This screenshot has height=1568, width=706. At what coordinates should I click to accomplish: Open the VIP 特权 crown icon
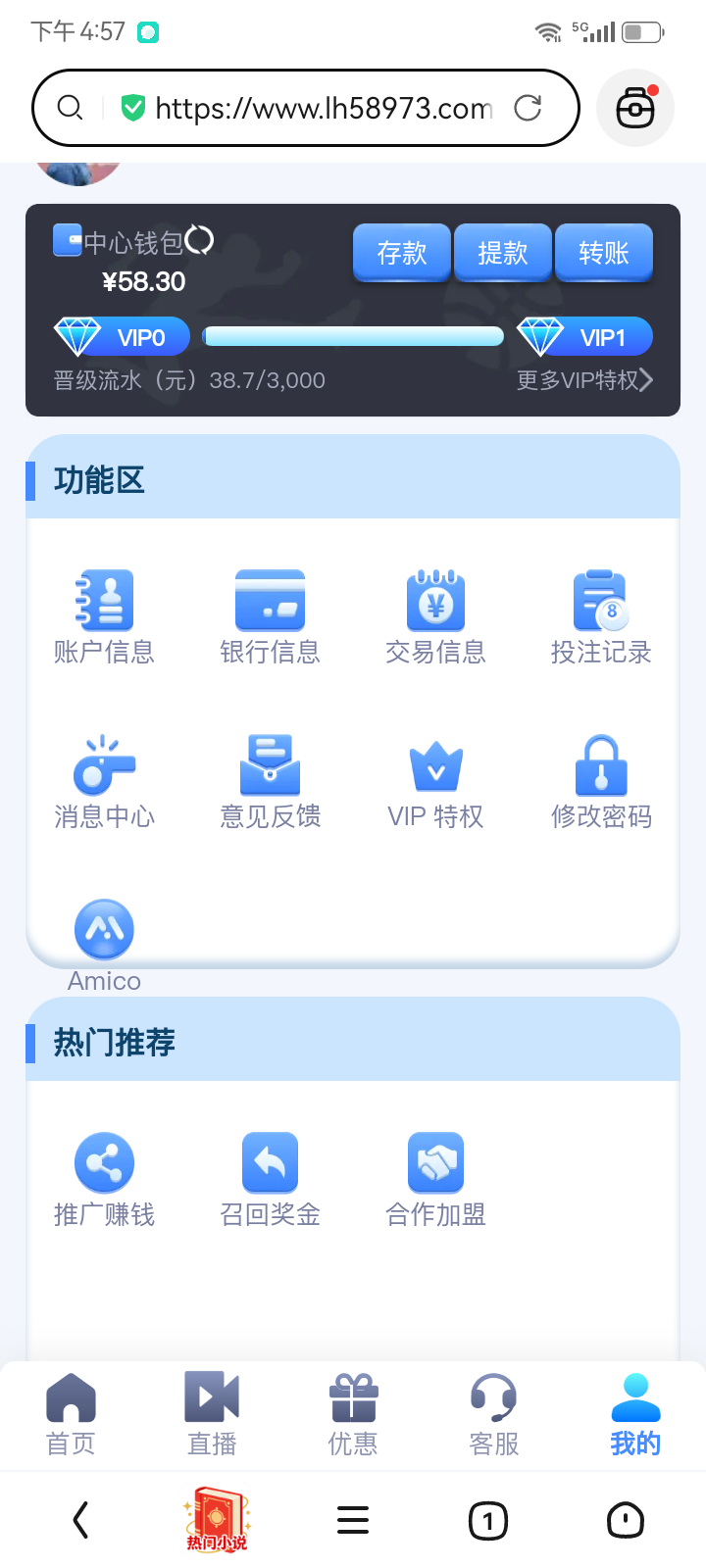pos(435,763)
